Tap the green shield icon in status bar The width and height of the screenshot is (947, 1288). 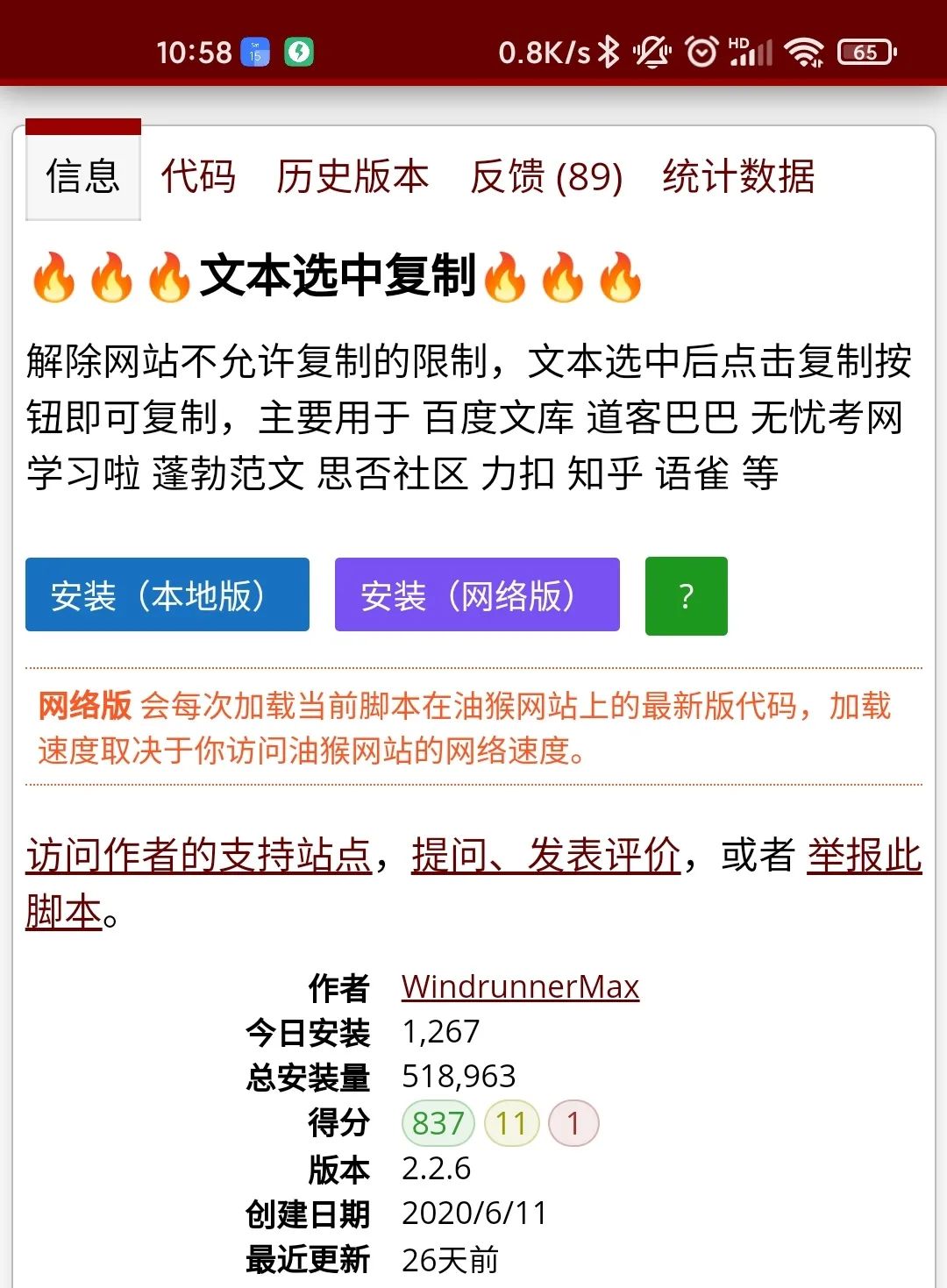(x=299, y=53)
